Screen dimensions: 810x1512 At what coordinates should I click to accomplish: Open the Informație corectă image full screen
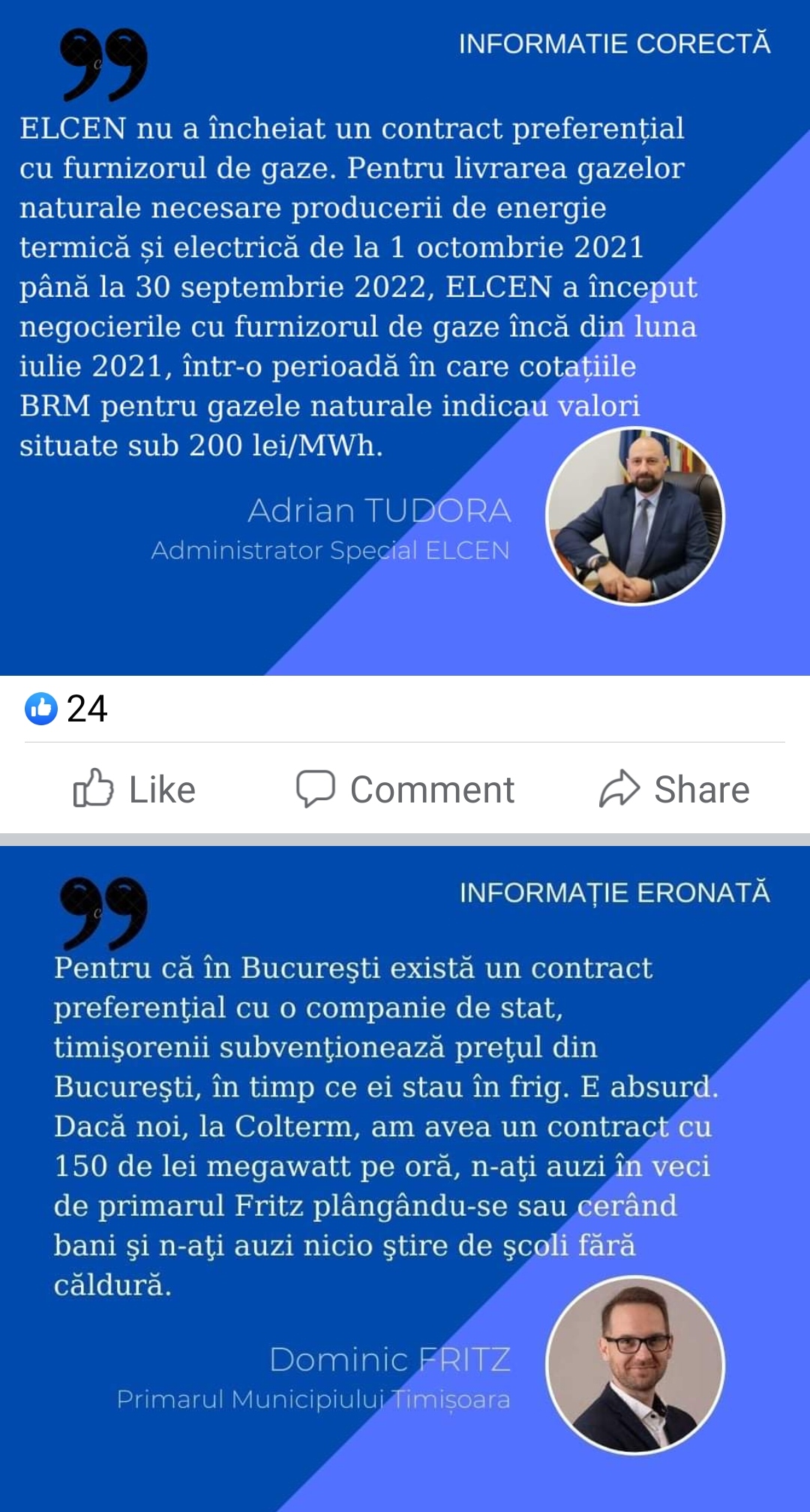[405, 337]
